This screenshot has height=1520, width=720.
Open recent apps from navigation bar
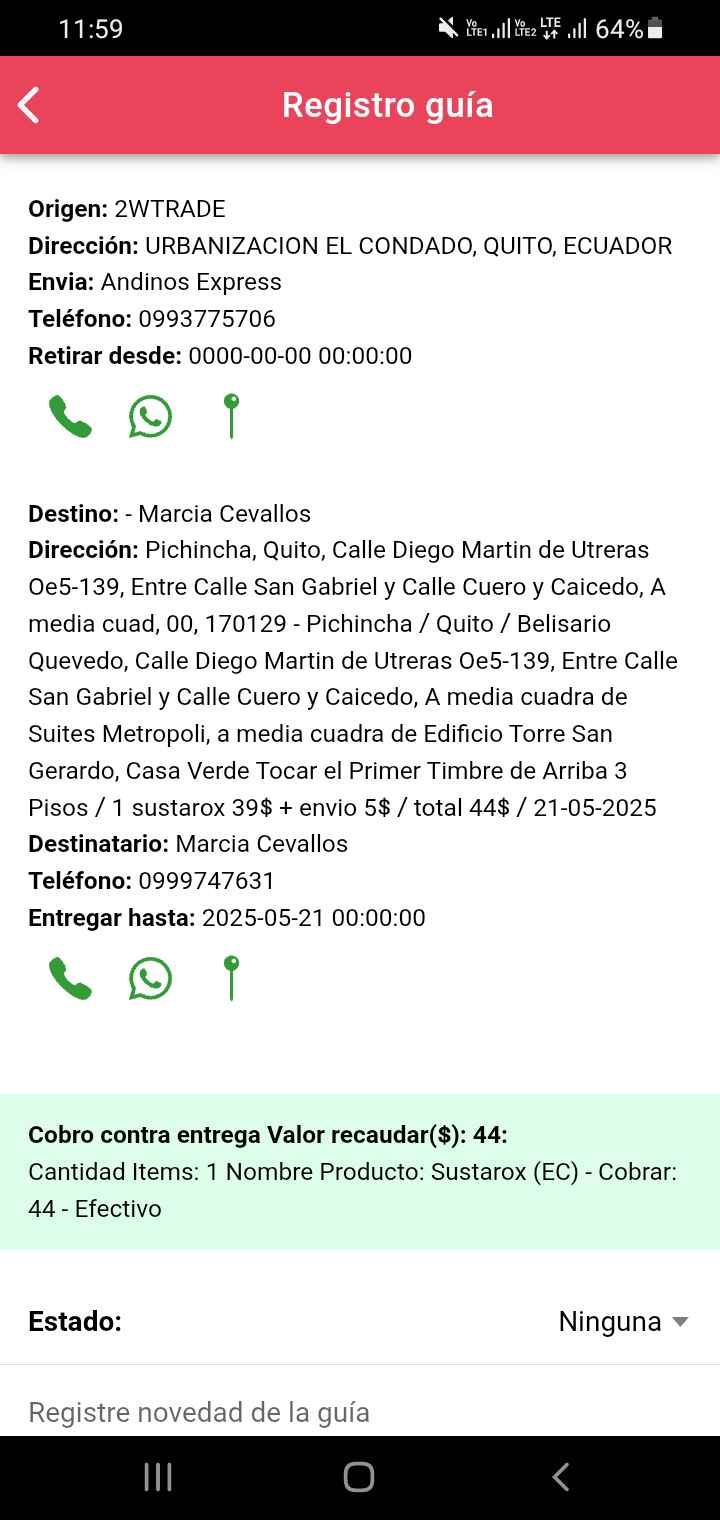point(158,1477)
